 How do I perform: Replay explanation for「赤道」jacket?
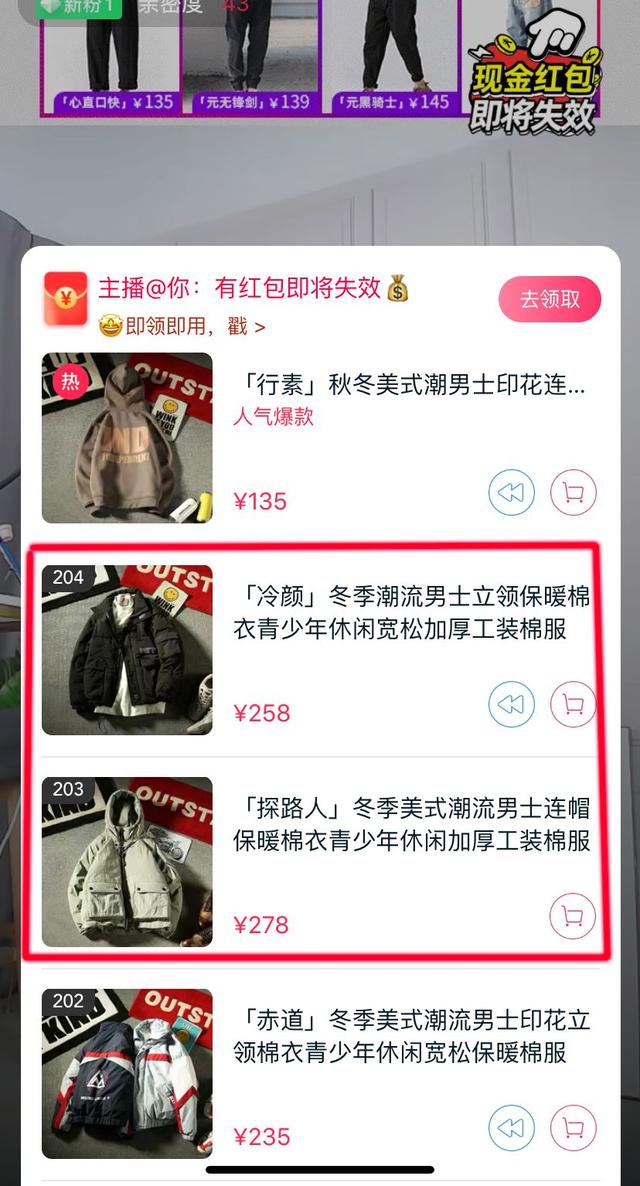[x=511, y=1128]
